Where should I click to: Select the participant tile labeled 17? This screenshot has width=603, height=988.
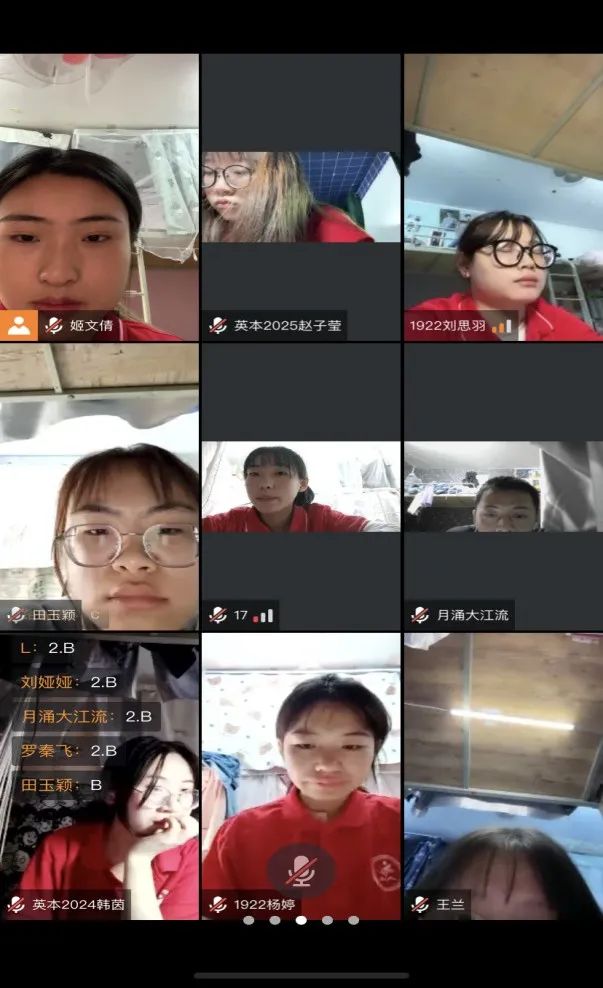coord(301,487)
